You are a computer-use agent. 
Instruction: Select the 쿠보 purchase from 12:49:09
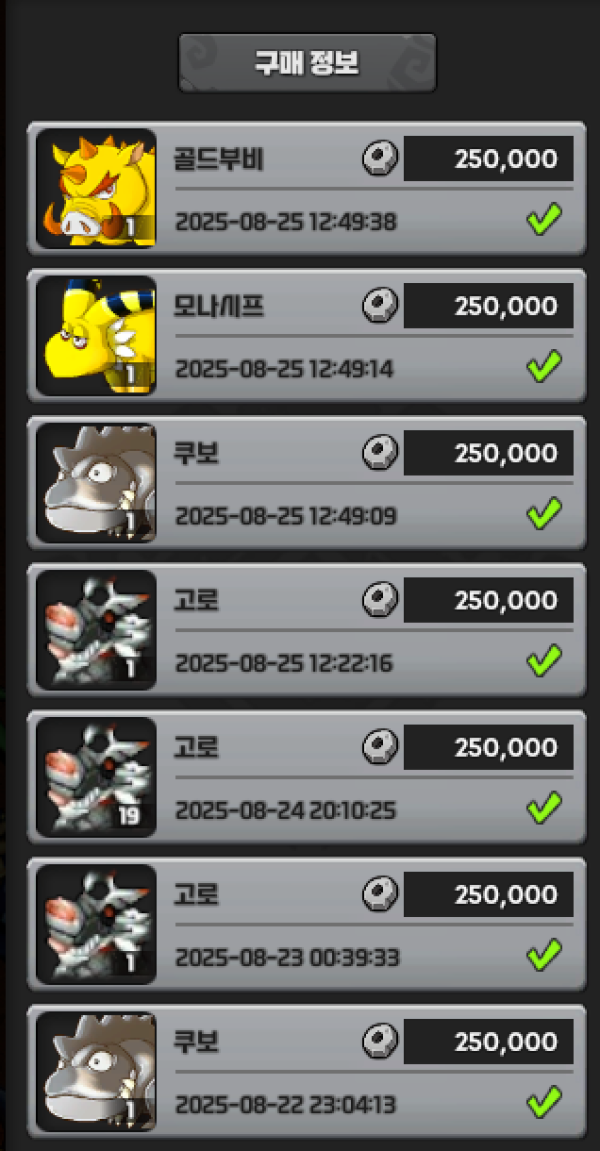(306, 483)
